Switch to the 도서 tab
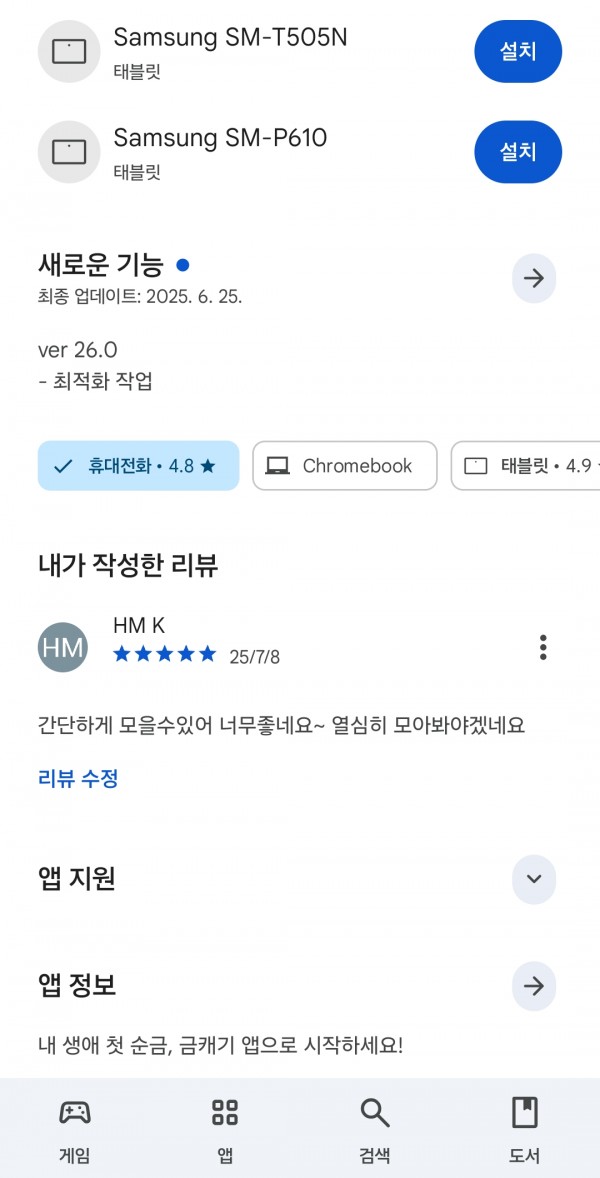Viewport: 600px width, 1178px height. click(524, 1129)
